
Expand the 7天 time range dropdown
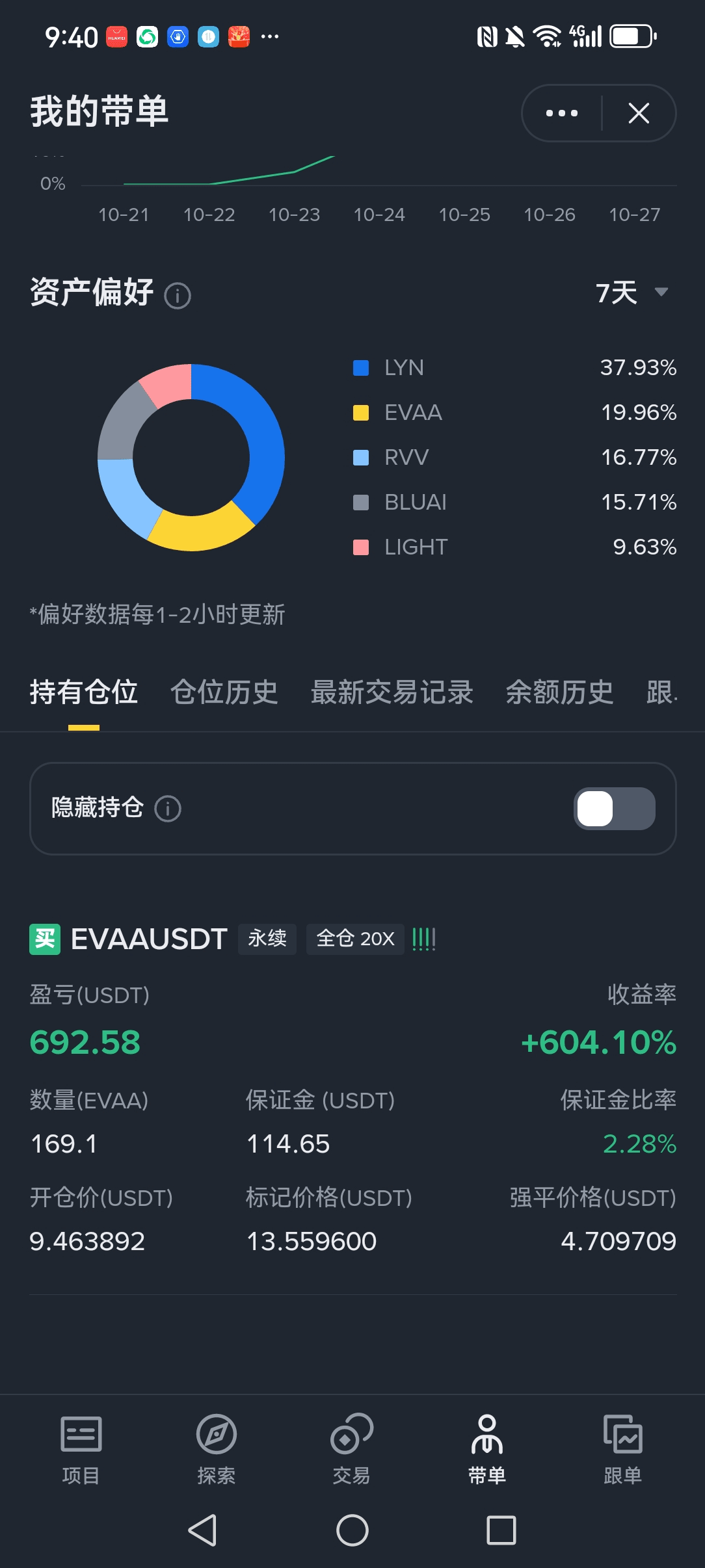click(x=632, y=293)
